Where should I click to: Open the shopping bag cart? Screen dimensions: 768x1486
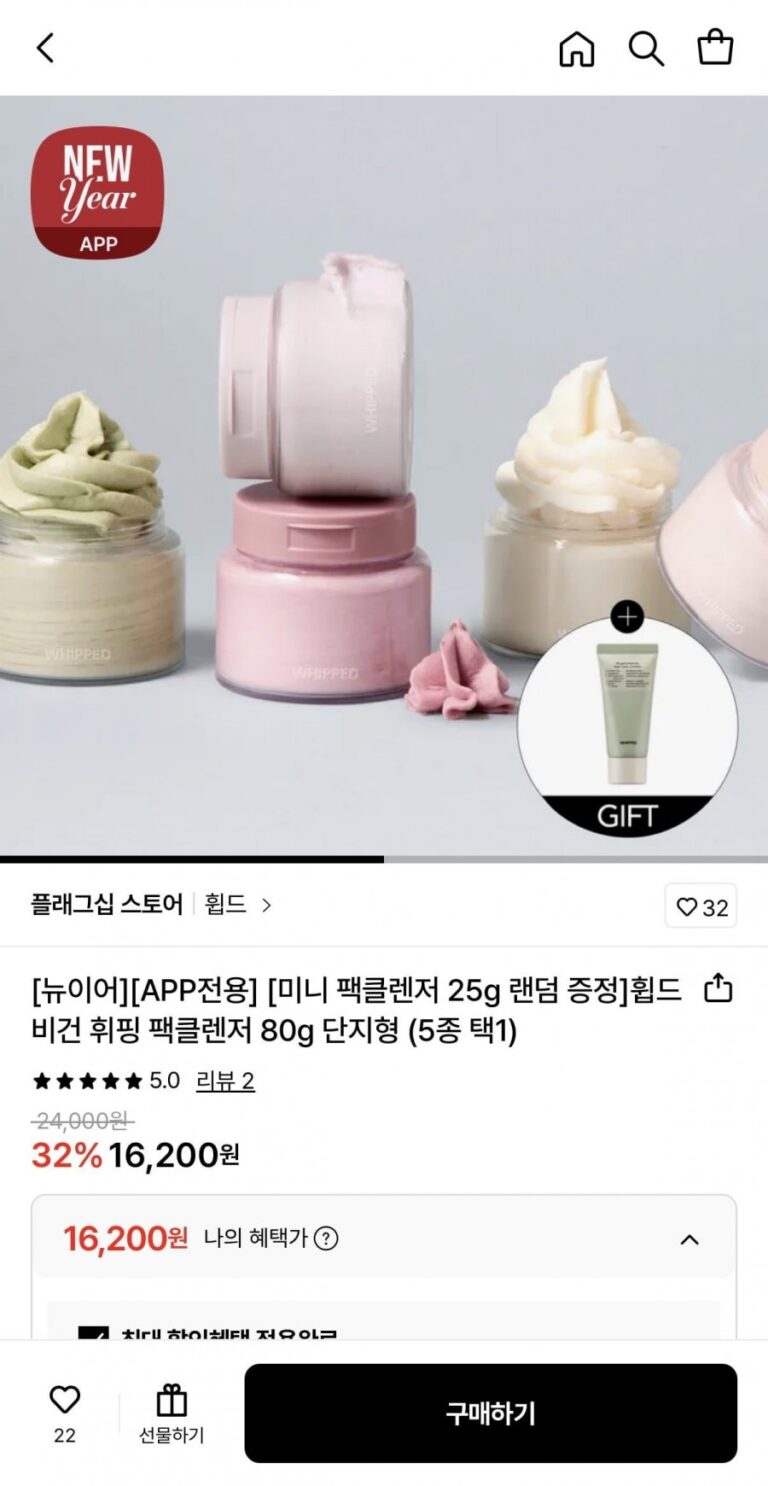point(715,48)
